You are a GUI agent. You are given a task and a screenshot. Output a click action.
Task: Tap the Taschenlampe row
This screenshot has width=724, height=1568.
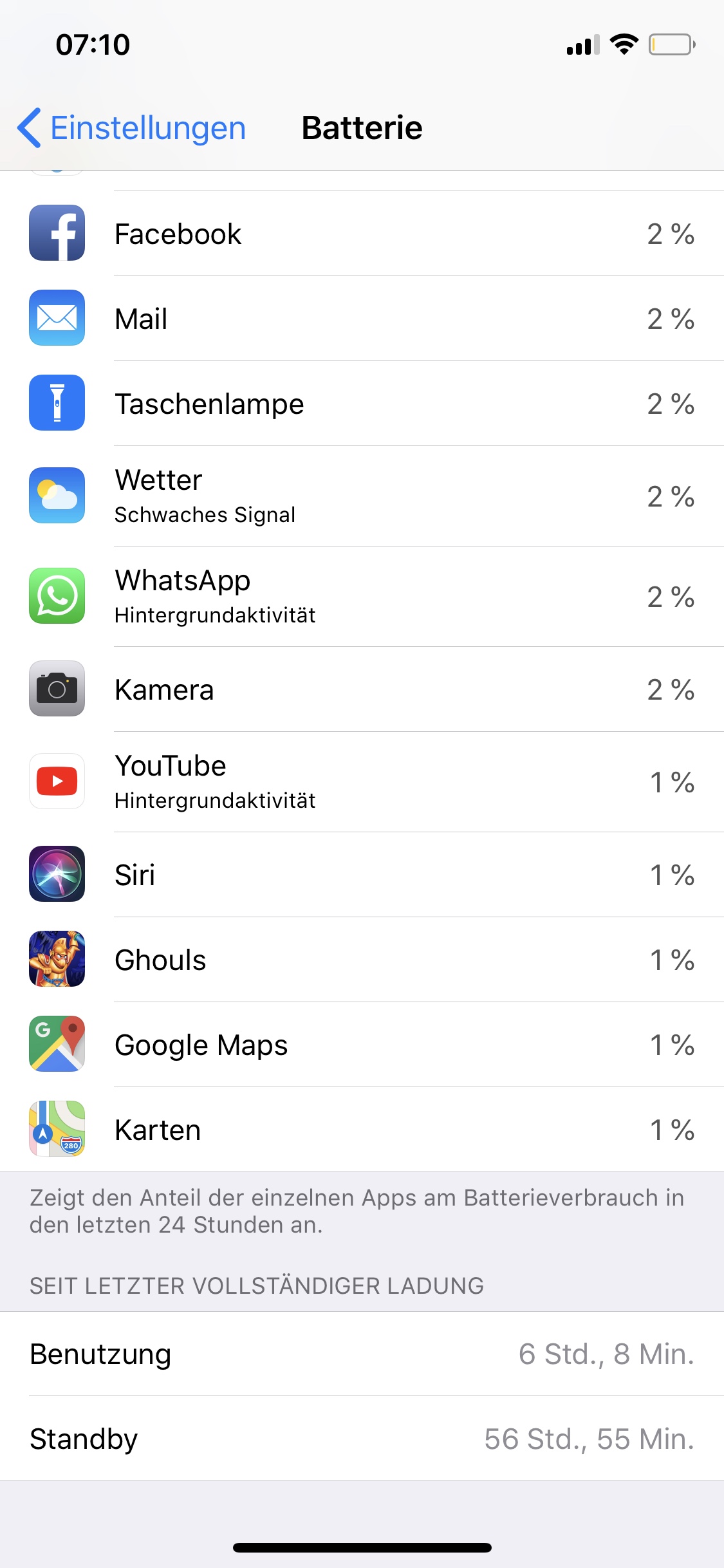click(362, 404)
